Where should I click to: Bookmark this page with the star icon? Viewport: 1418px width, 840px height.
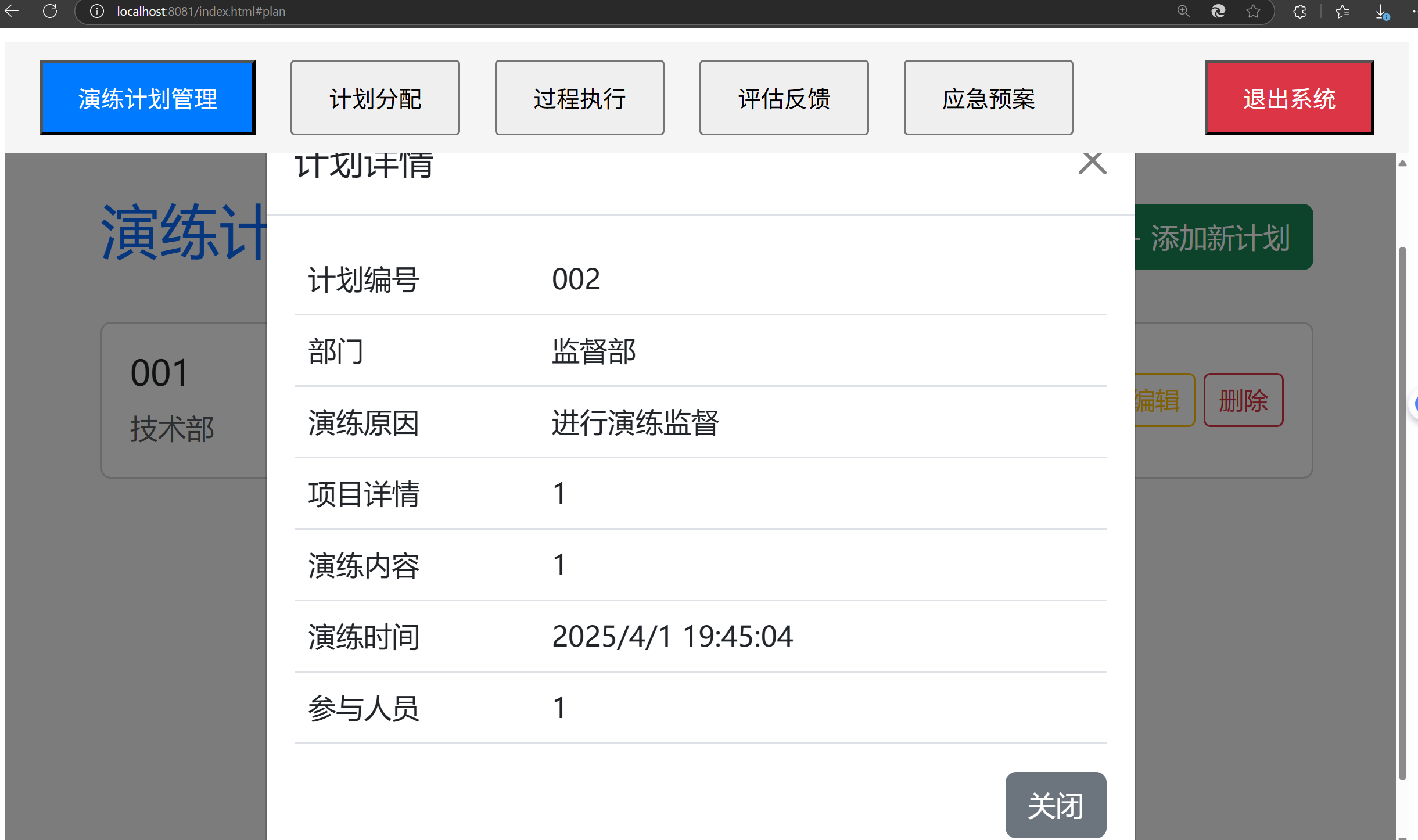pyautogui.click(x=1253, y=11)
